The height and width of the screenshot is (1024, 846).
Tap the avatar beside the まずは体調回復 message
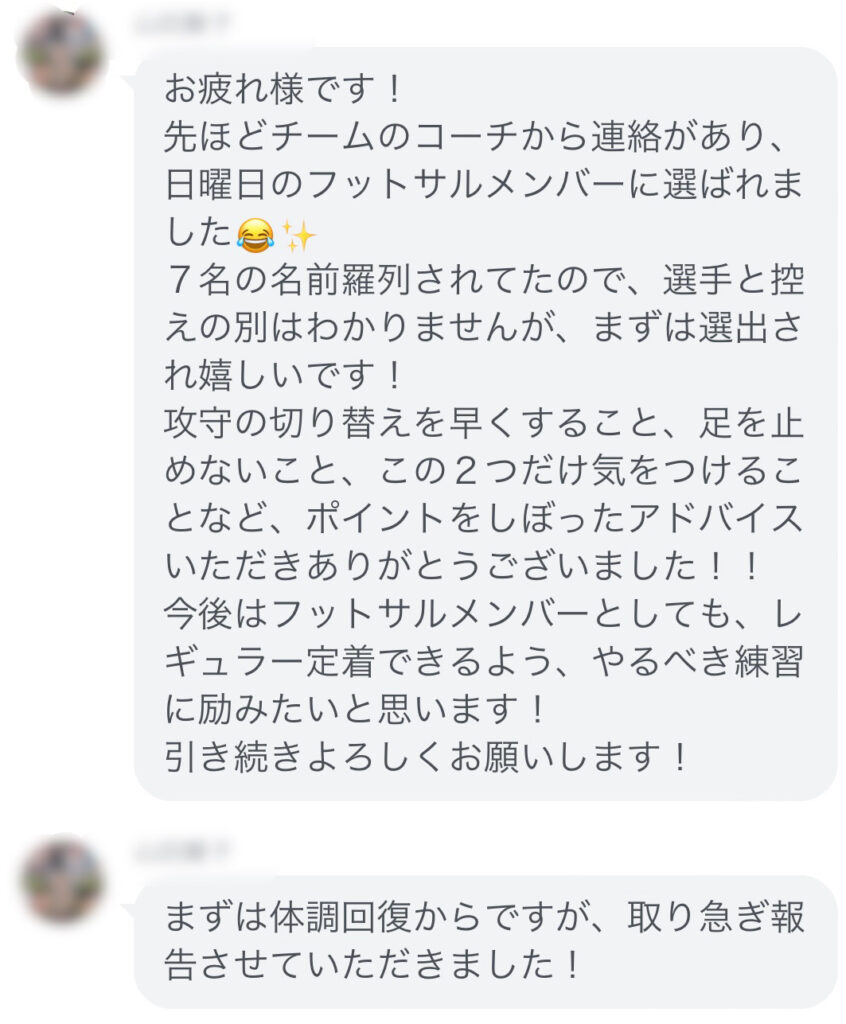point(63,881)
